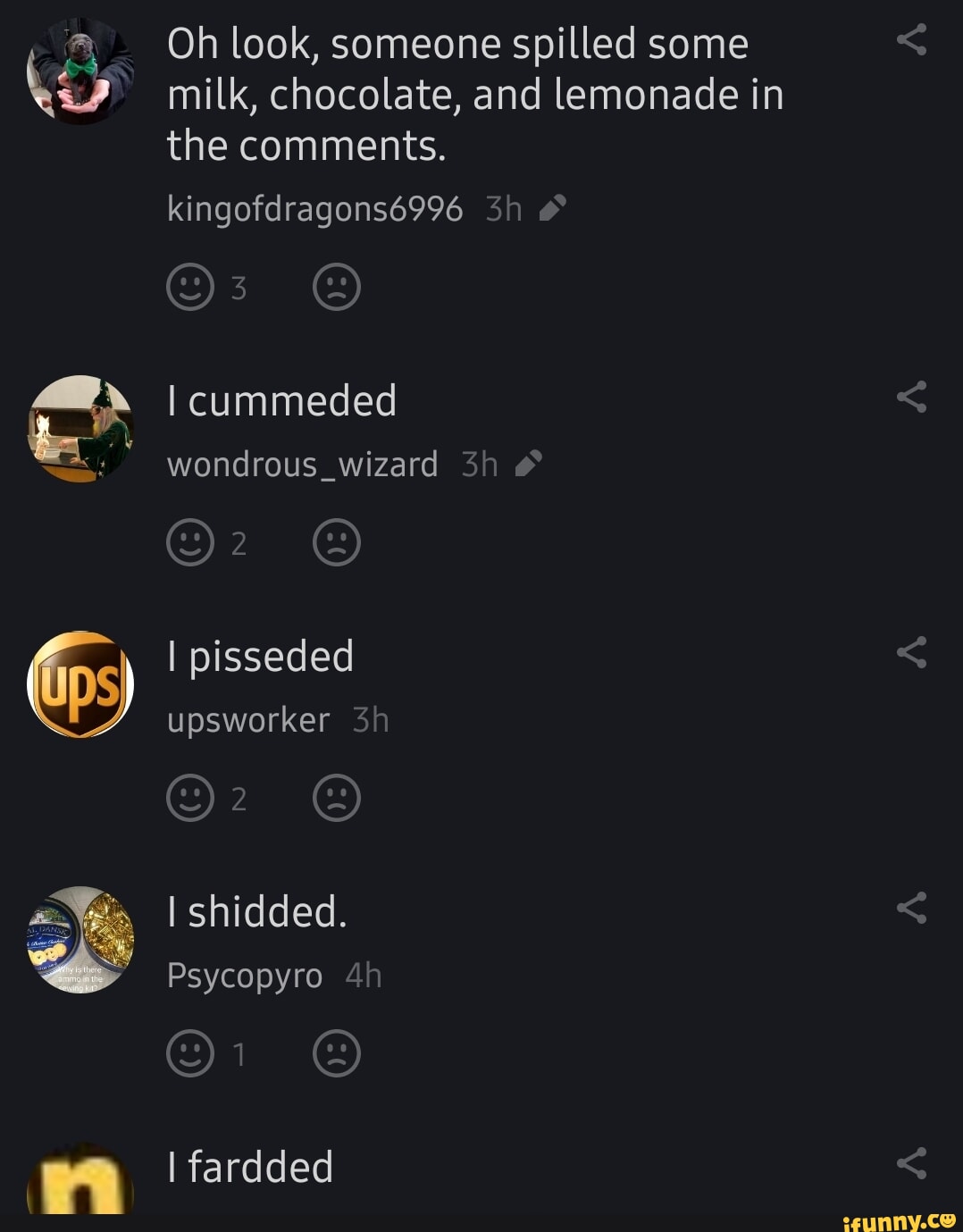Image resolution: width=963 pixels, height=1232 pixels.
Task: Open Psycopyro's profile avatar
Action: coord(80,940)
